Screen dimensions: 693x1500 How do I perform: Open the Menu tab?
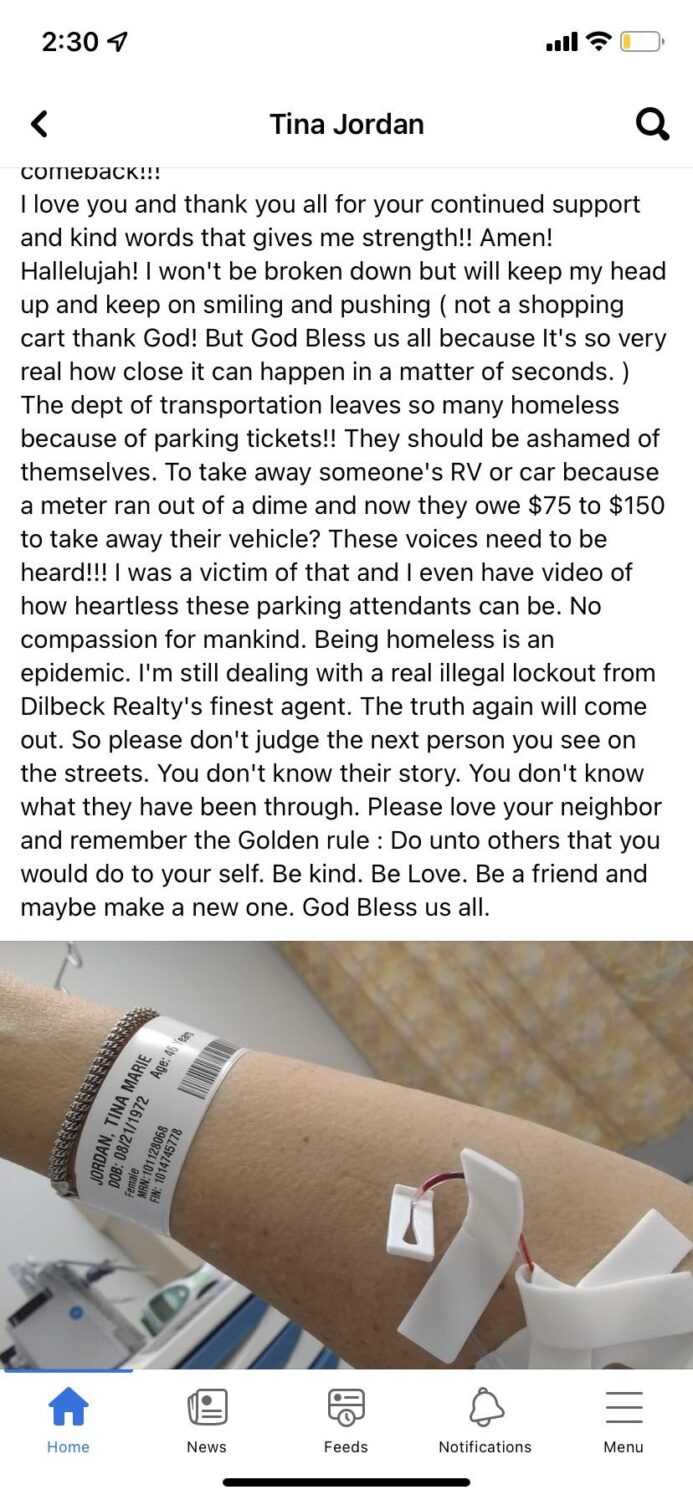(623, 1418)
